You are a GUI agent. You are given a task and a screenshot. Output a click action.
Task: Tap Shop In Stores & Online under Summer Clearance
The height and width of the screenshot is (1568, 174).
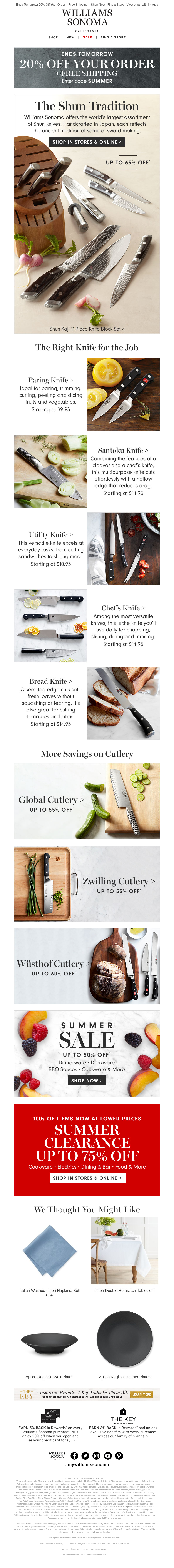tap(87, 1178)
